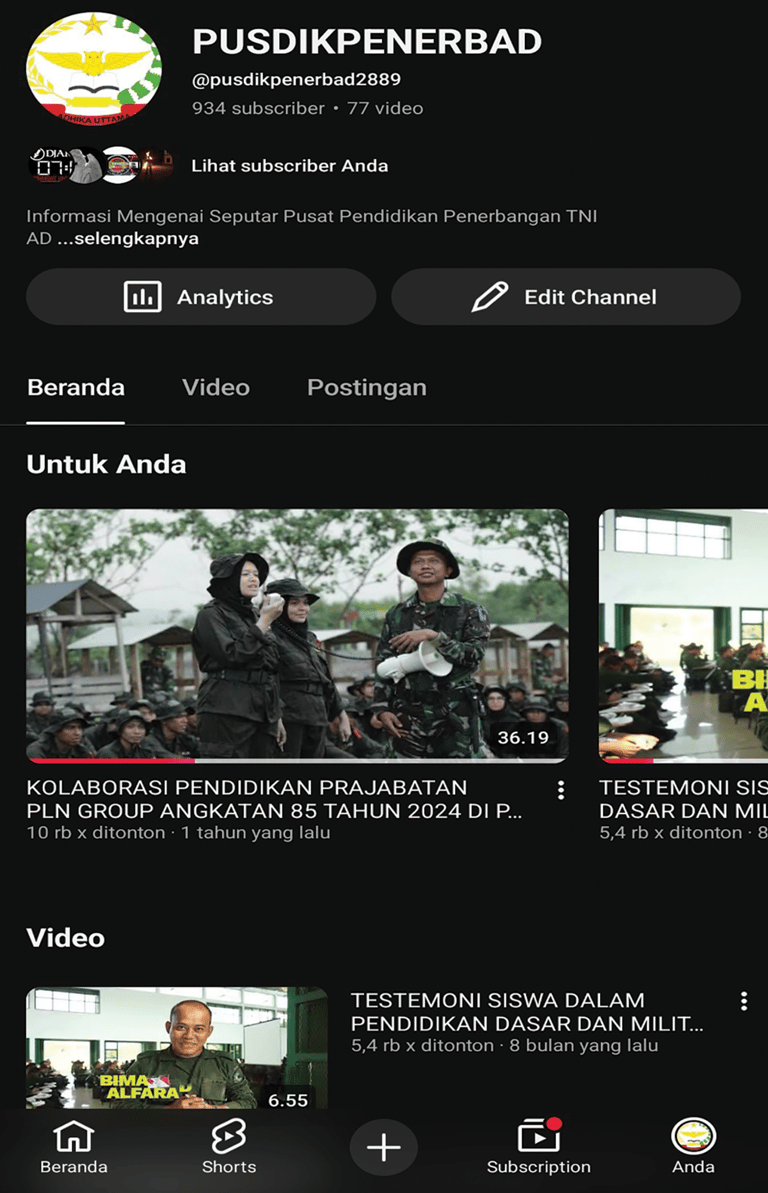Open options for KOLABORASI PENDIDIKAN PRAJABATAN video

click(561, 790)
